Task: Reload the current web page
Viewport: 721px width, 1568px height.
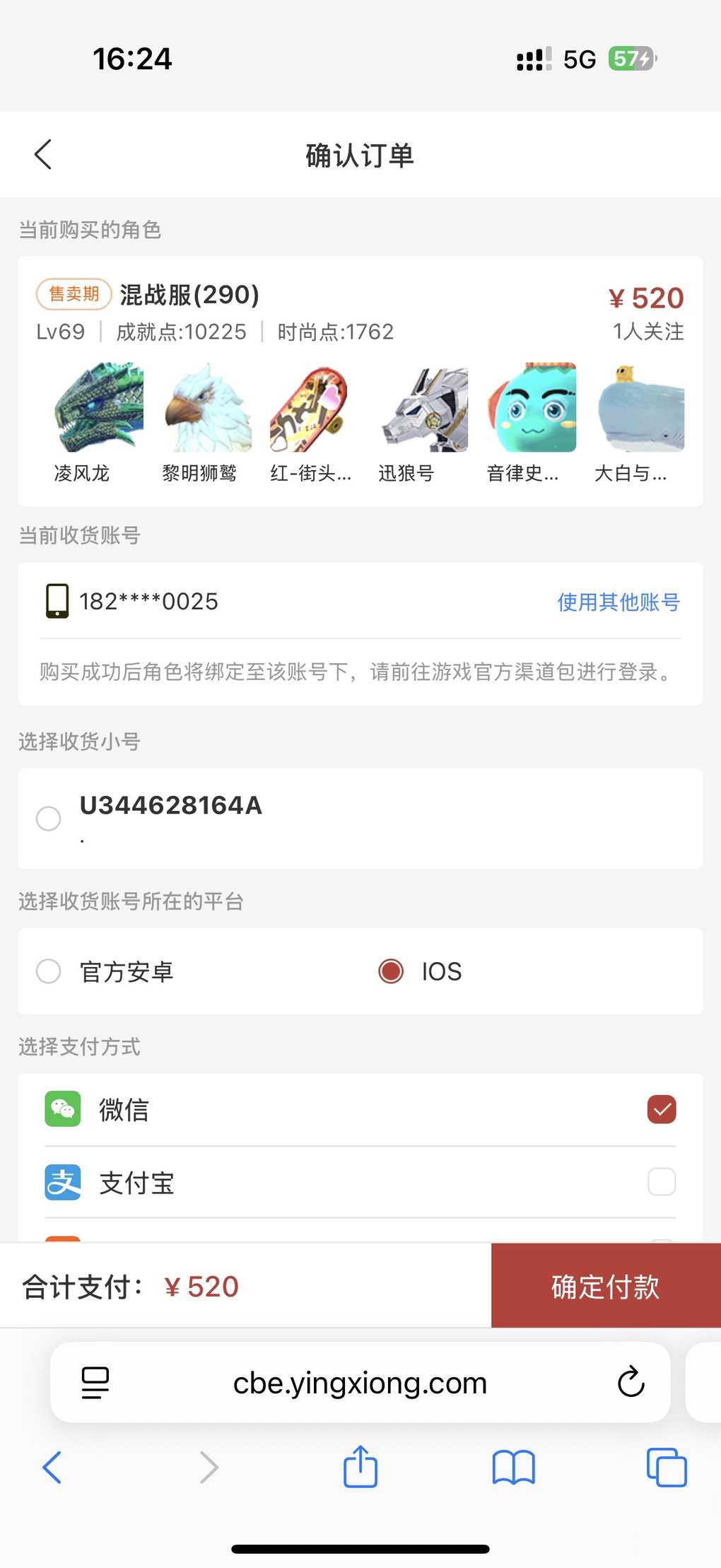Action: [631, 1383]
